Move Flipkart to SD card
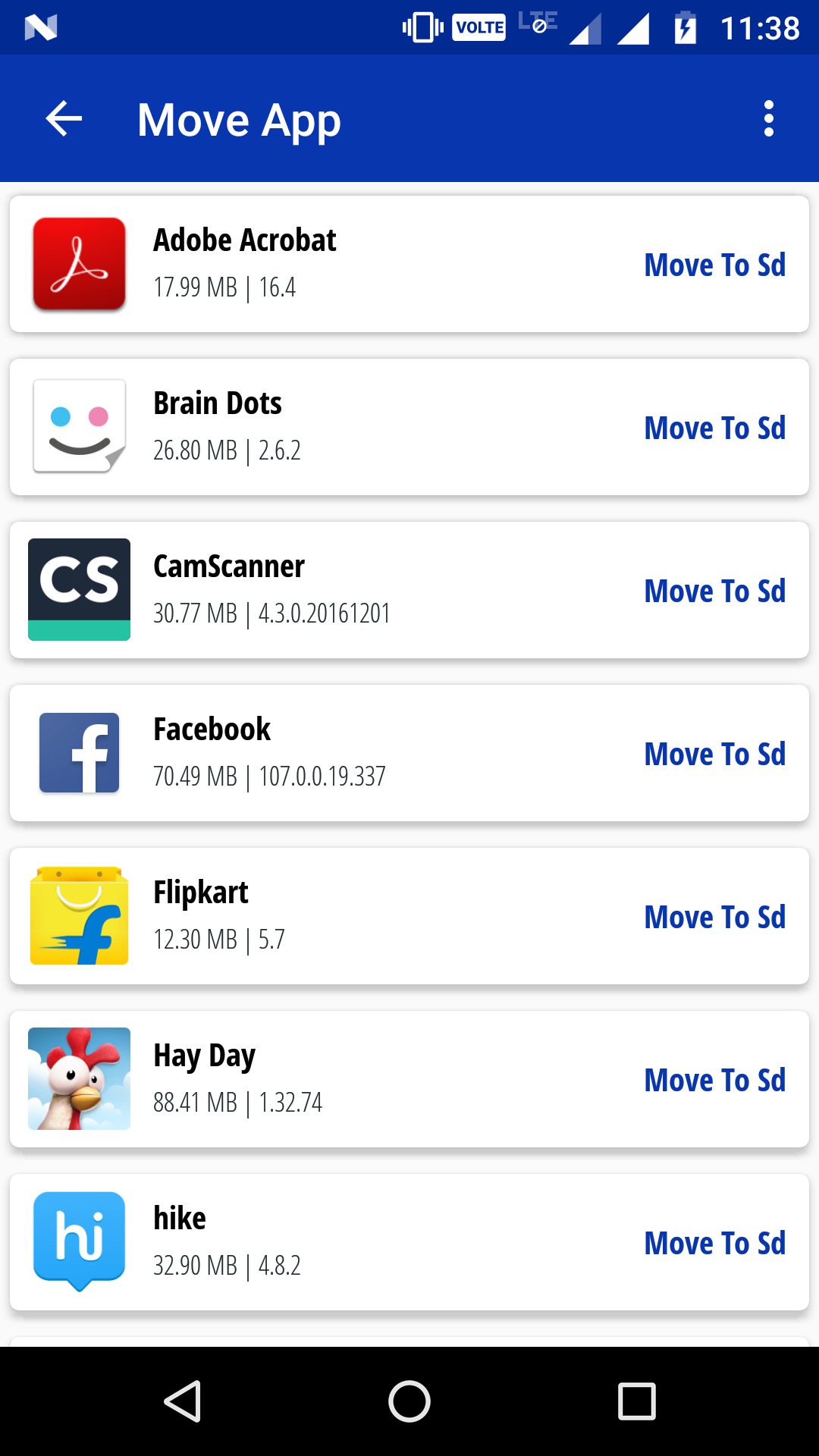This screenshot has height=1456, width=819. click(x=714, y=917)
